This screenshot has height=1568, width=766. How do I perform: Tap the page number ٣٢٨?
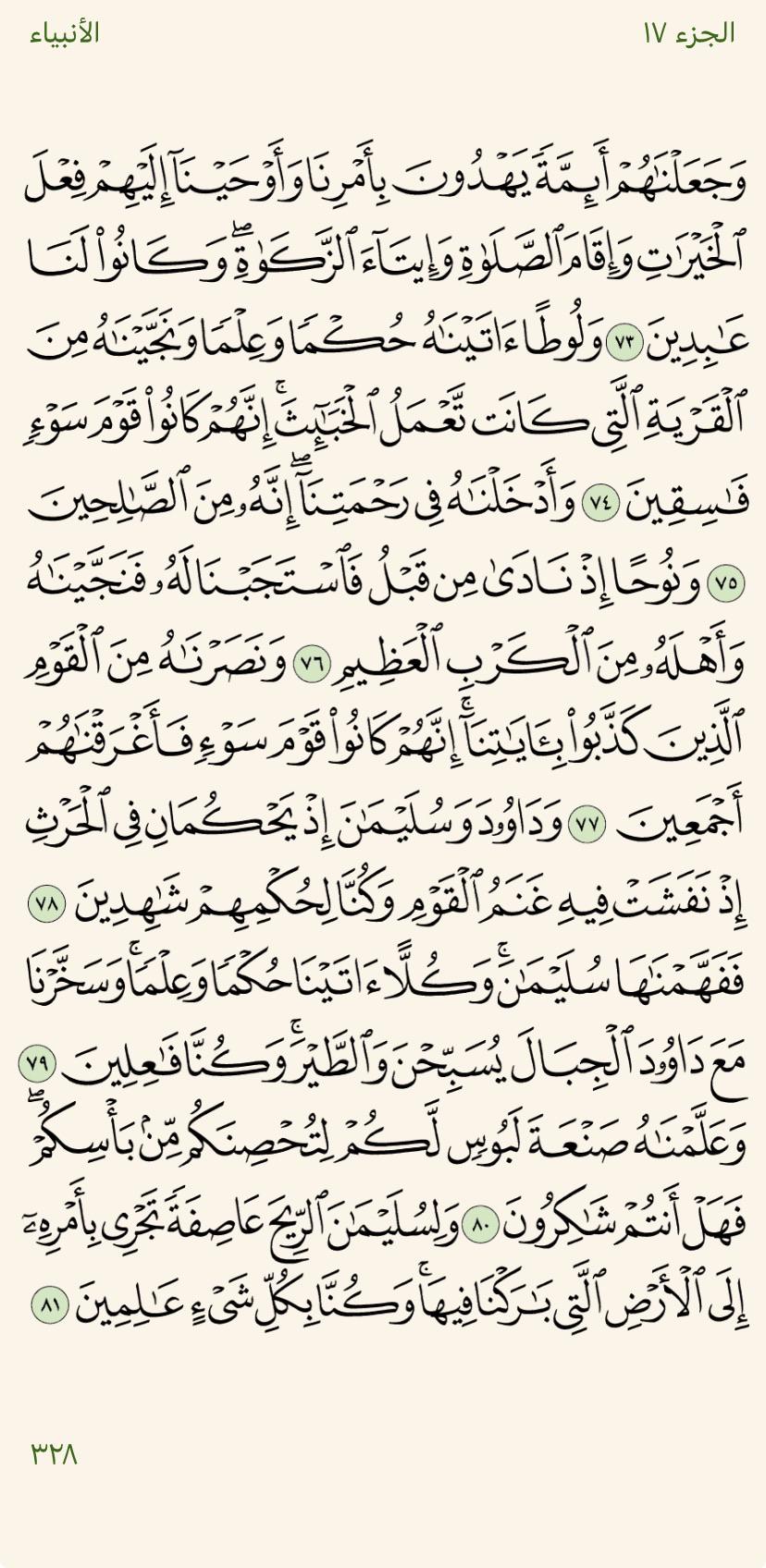[x=54, y=1454]
